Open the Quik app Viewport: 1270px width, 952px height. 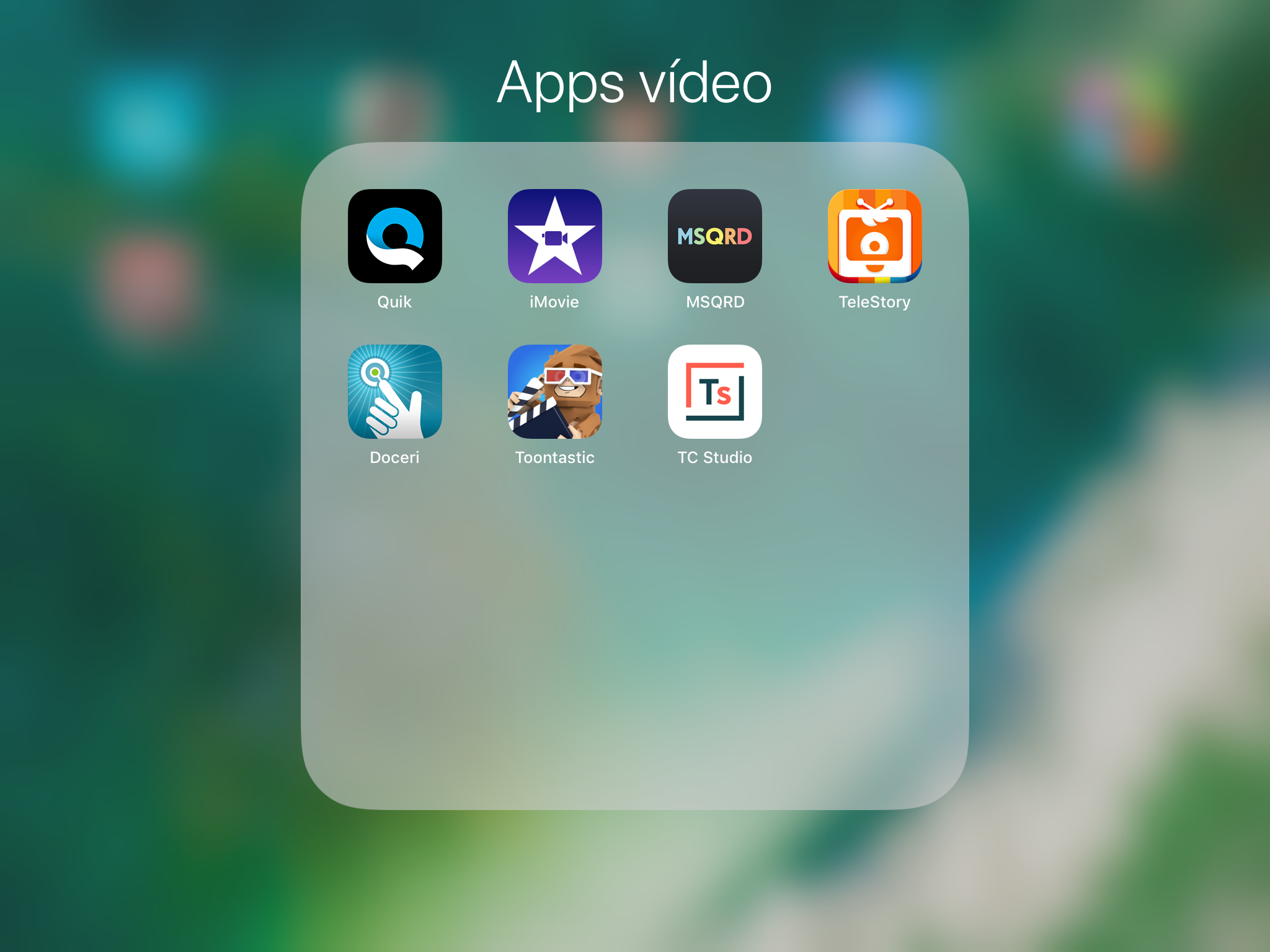coord(394,236)
